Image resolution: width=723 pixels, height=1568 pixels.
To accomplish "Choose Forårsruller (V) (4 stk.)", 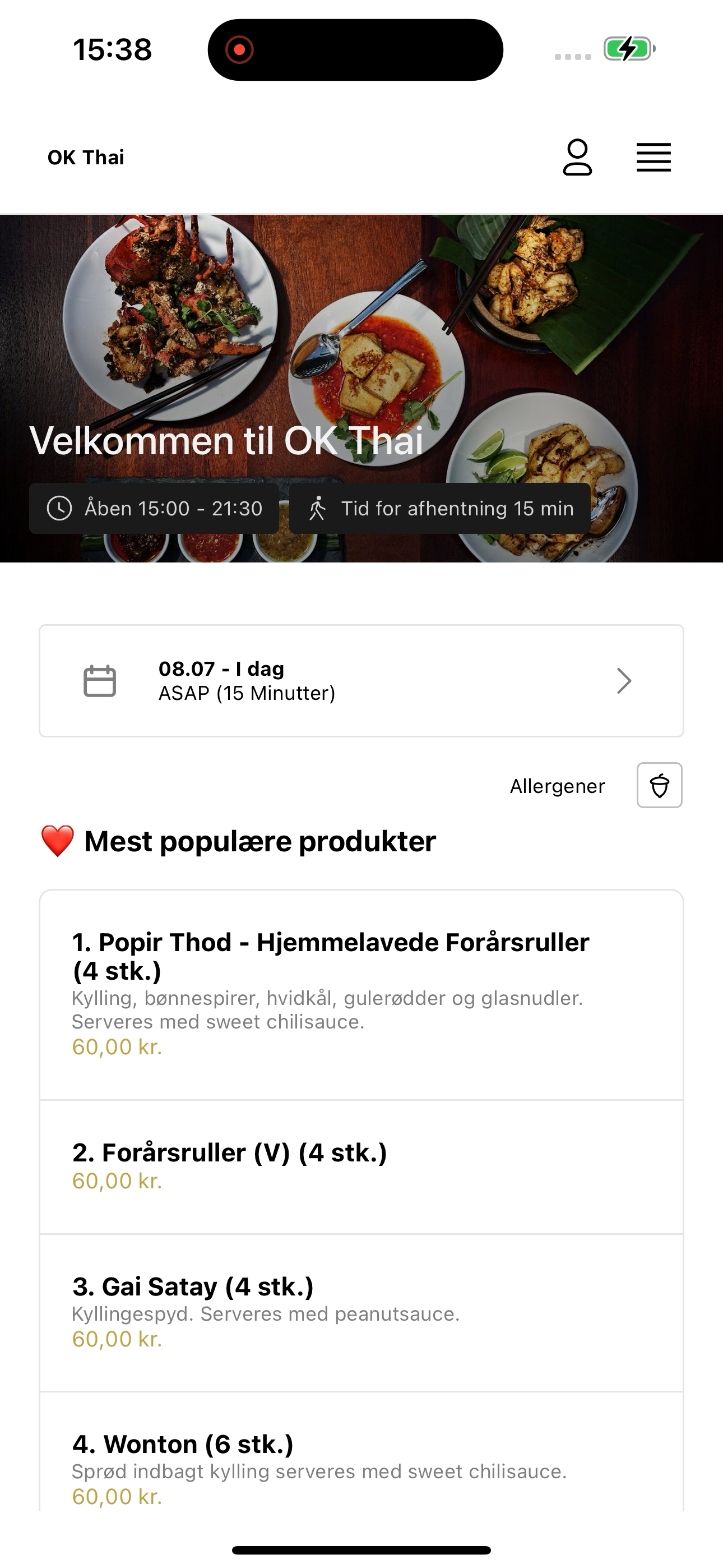I will [x=361, y=1167].
